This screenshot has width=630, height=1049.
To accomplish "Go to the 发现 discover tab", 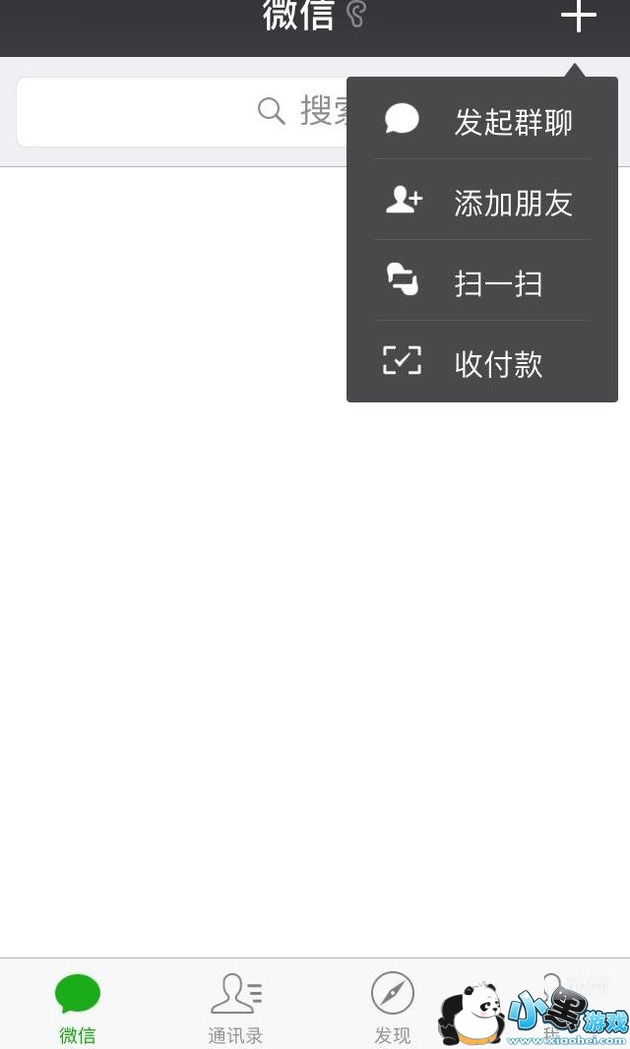I will (x=392, y=1008).
